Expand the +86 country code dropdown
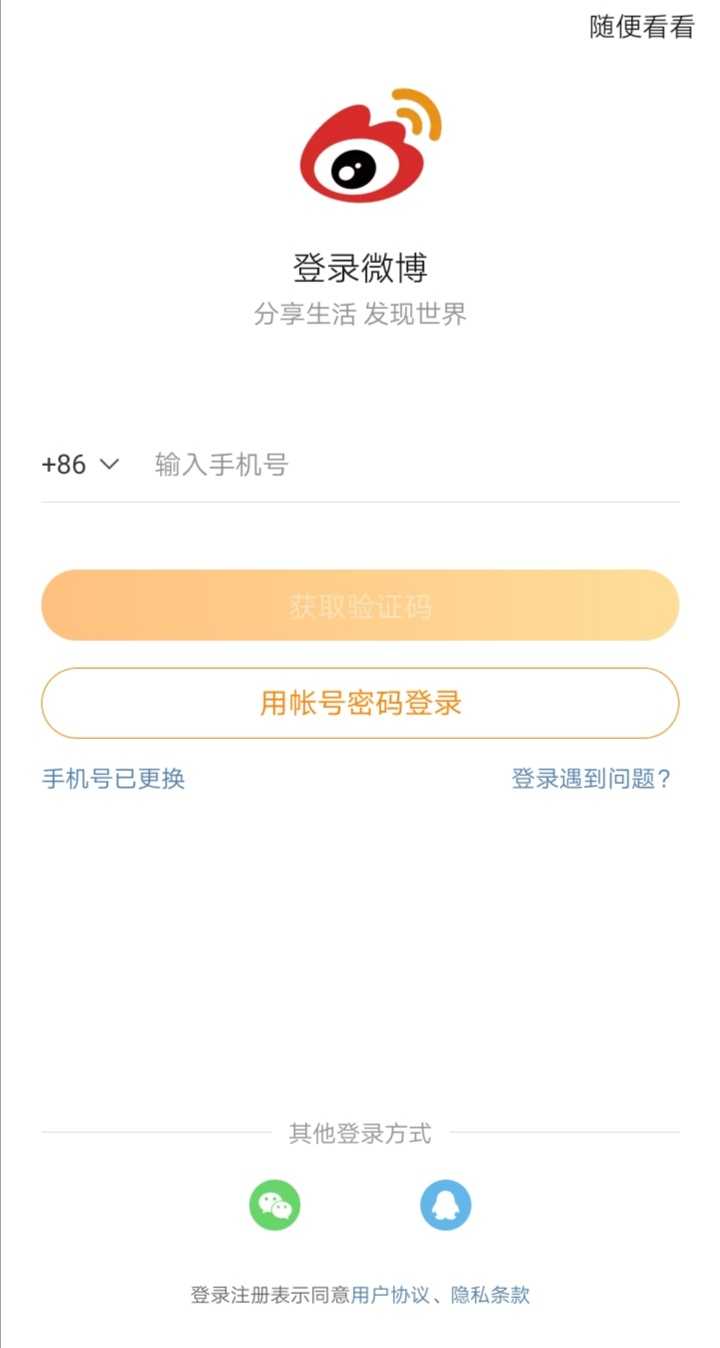 [x=80, y=464]
